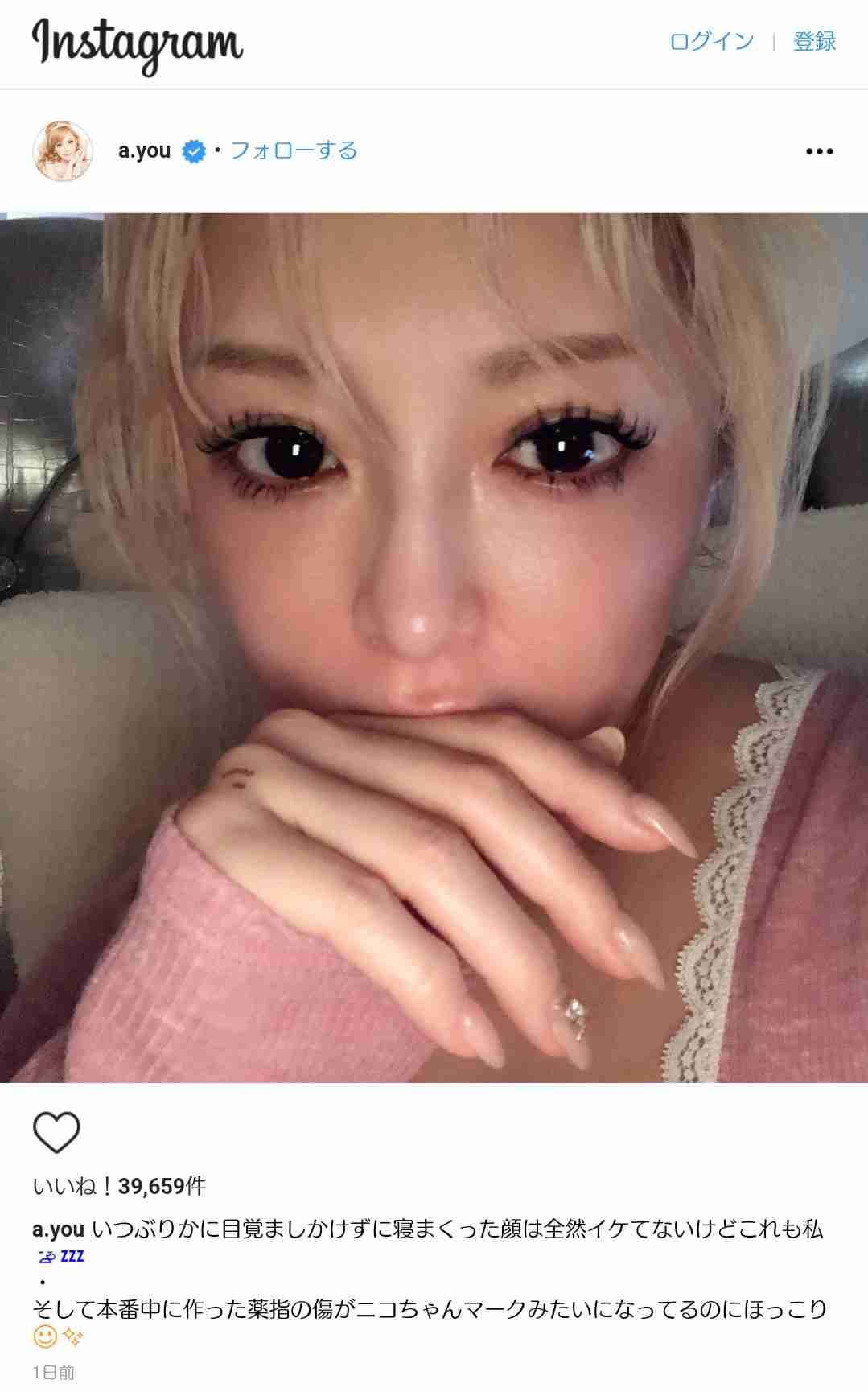
Task: Open the post's selfie photo
Action: coord(434,648)
